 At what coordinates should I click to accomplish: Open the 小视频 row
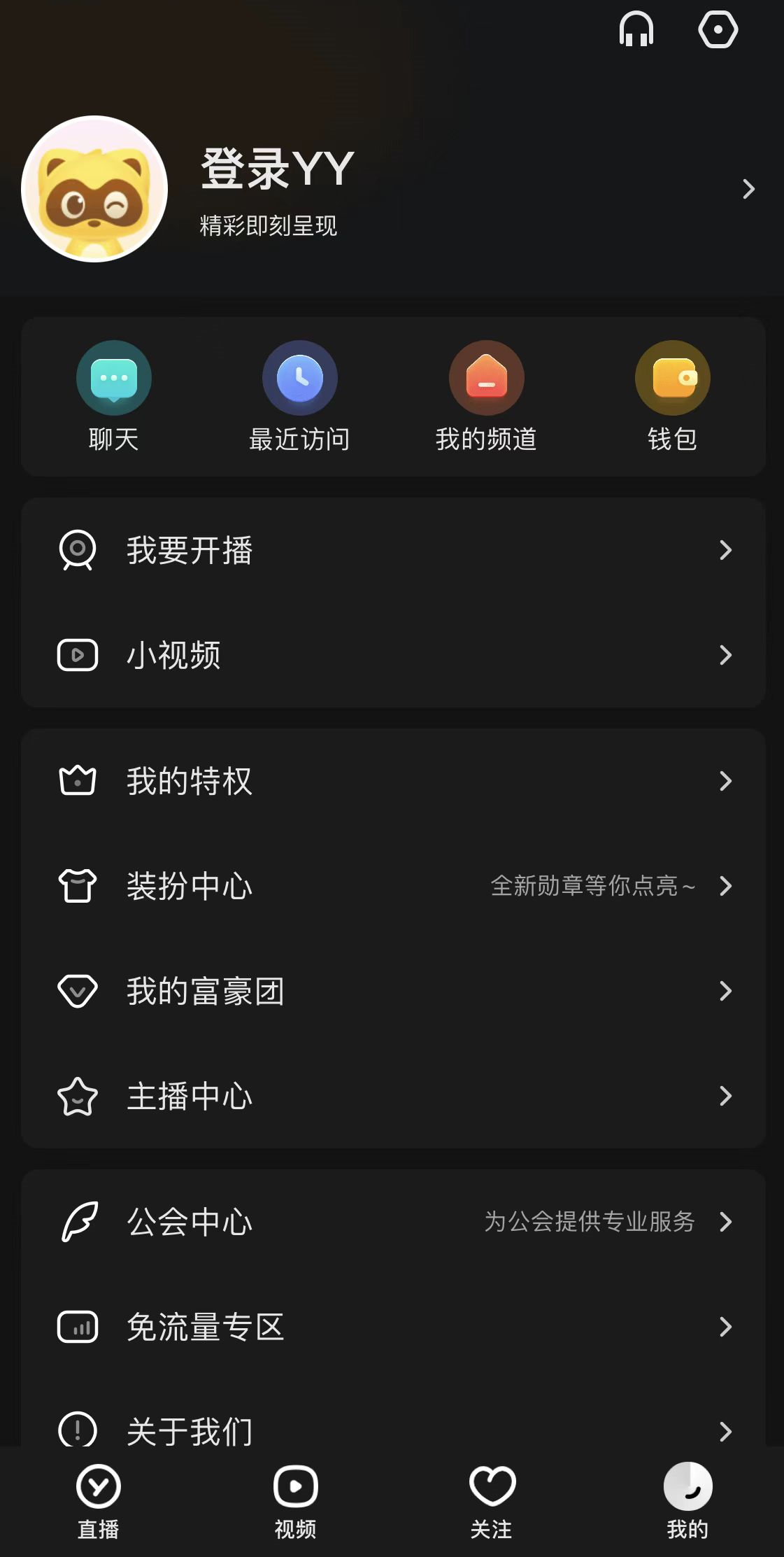(x=393, y=655)
